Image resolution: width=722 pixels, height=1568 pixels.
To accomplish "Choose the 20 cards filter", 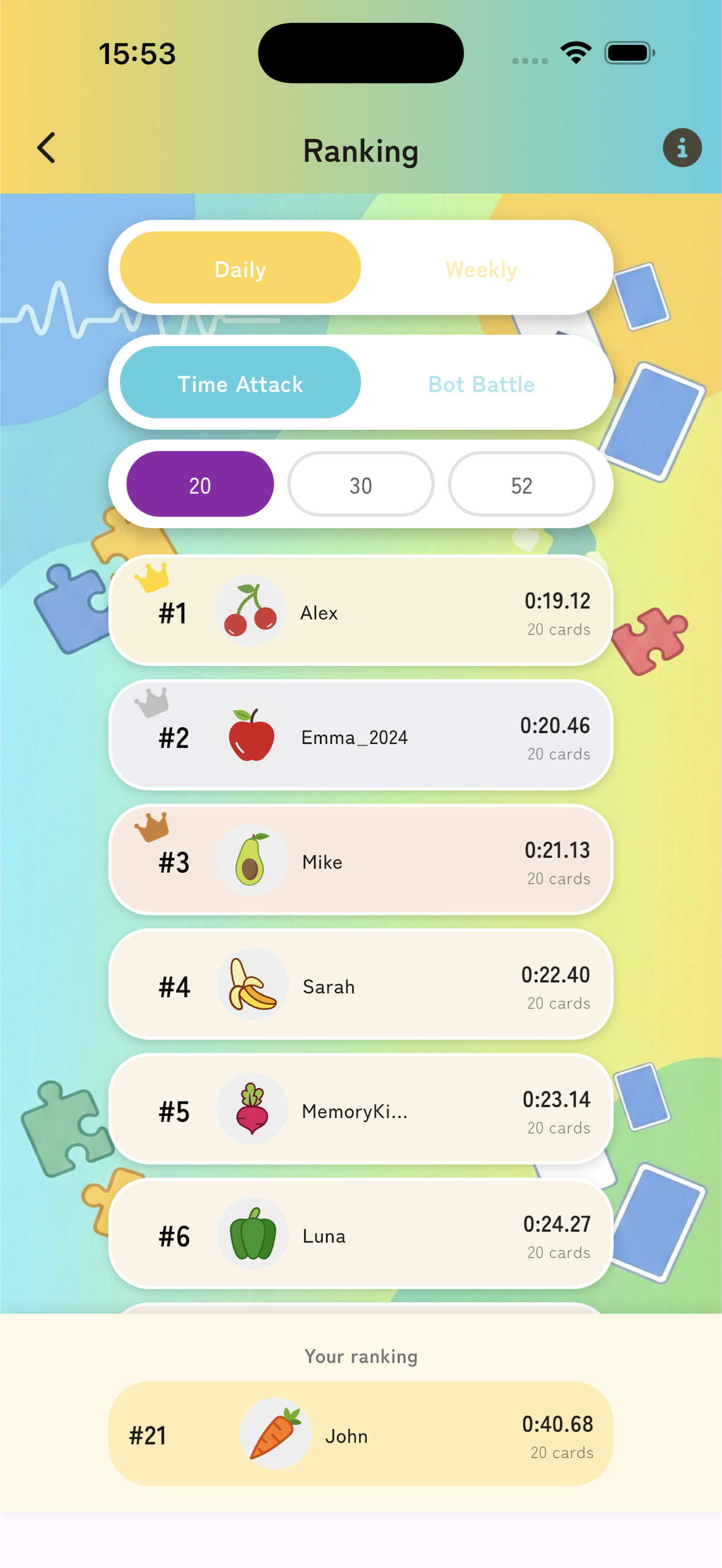I will click(x=199, y=484).
